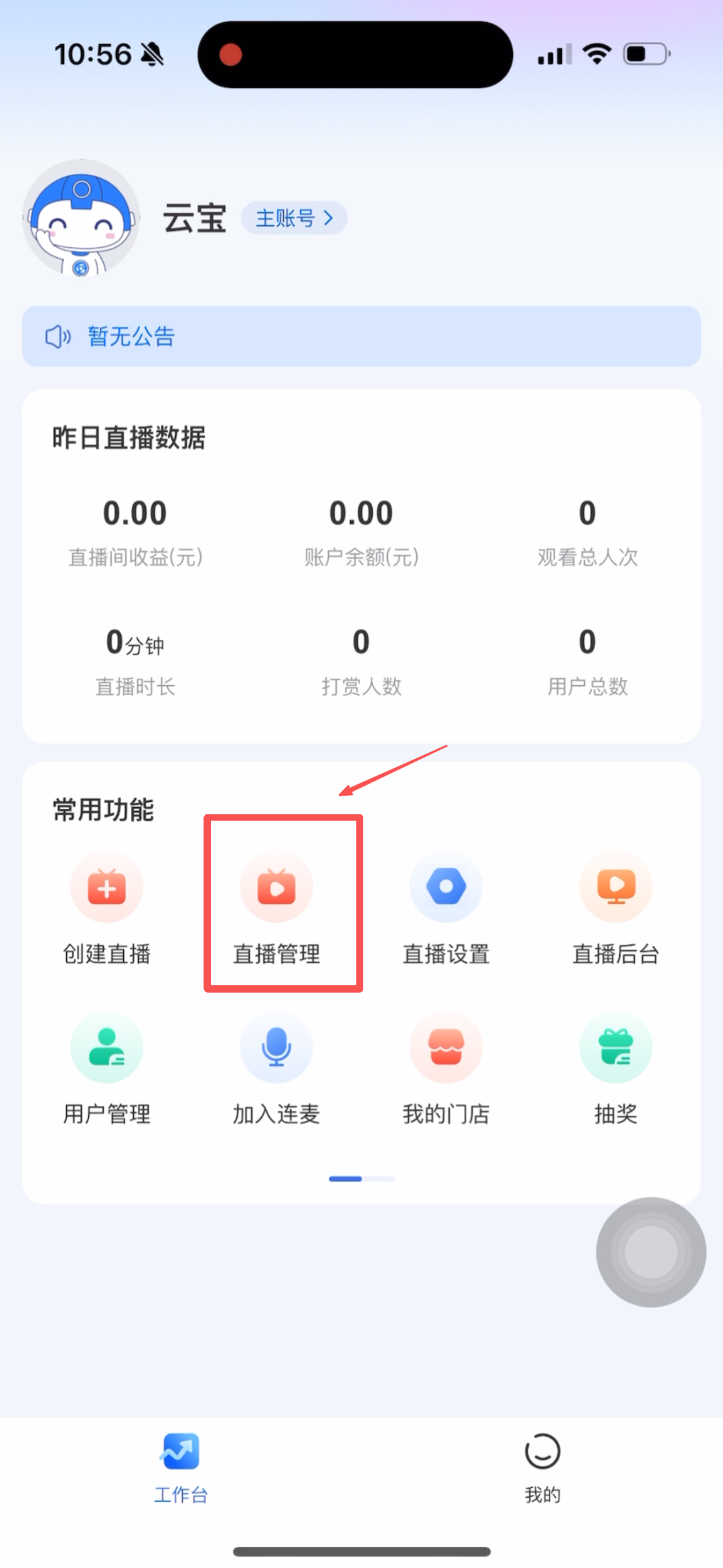Open 我的门店
The image size is (723, 1568).
(x=446, y=1068)
